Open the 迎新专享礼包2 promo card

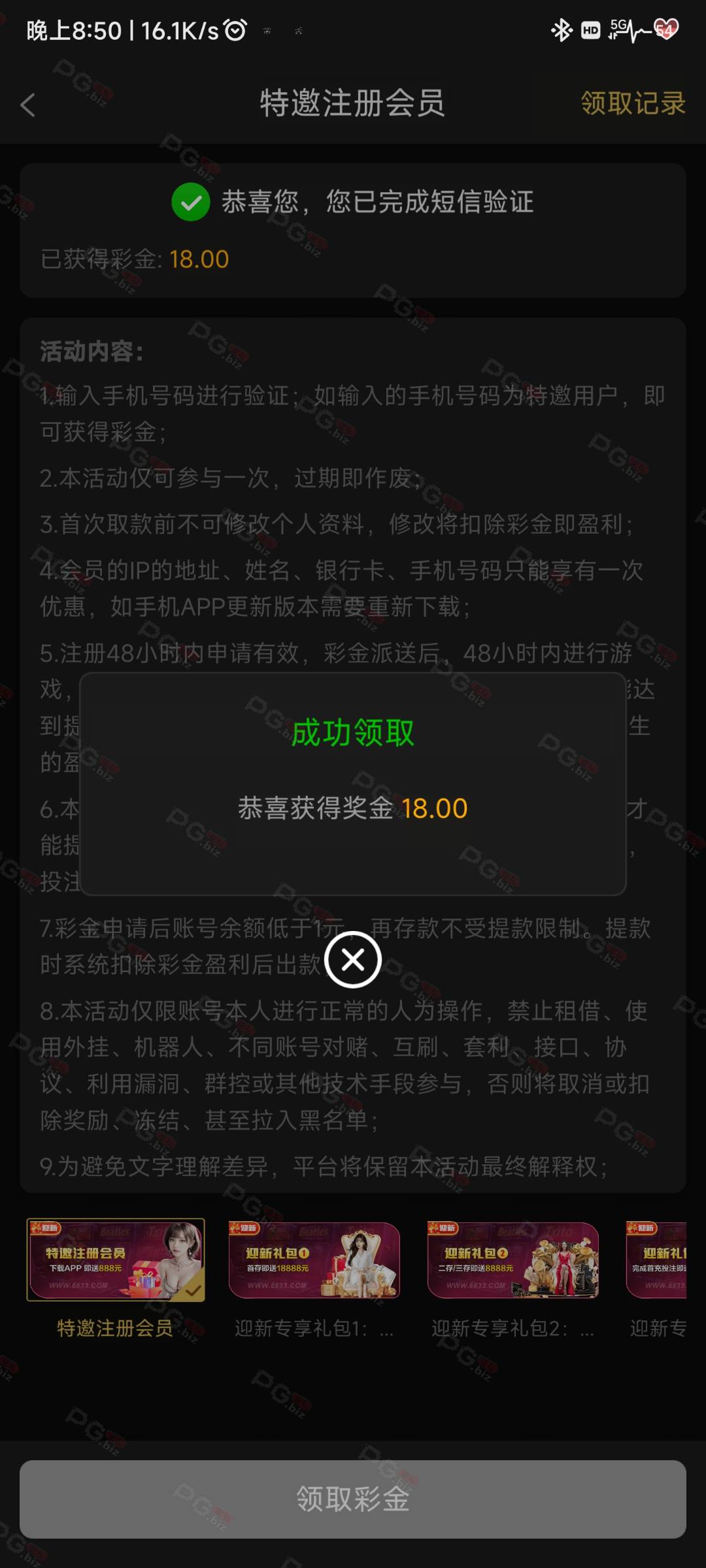[x=513, y=1260]
